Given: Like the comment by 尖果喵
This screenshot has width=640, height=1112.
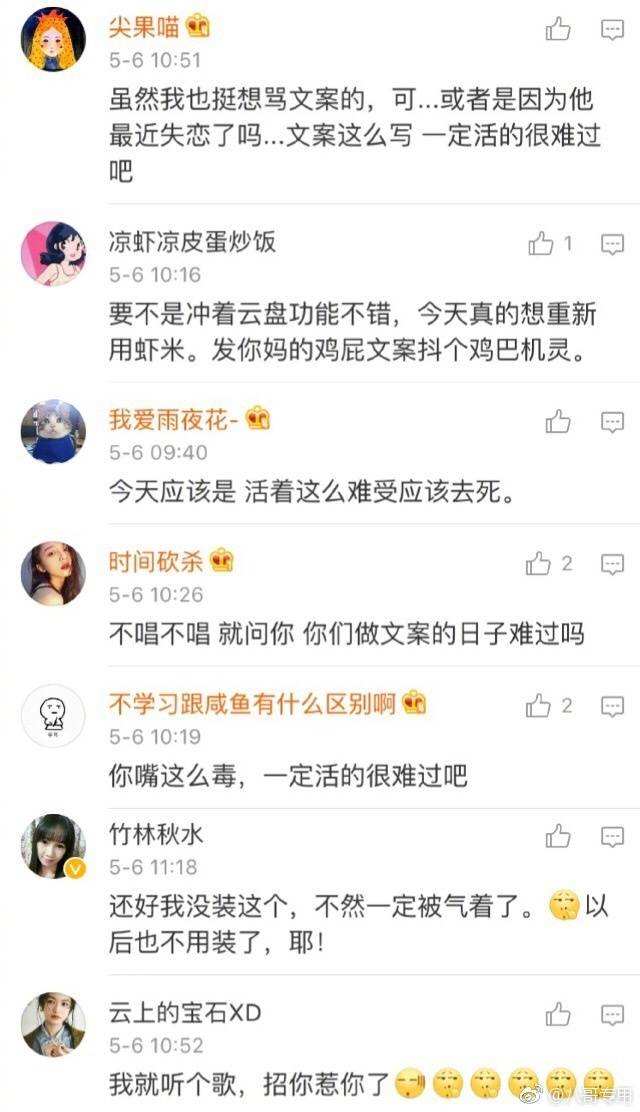Looking at the screenshot, I should tap(558, 30).
